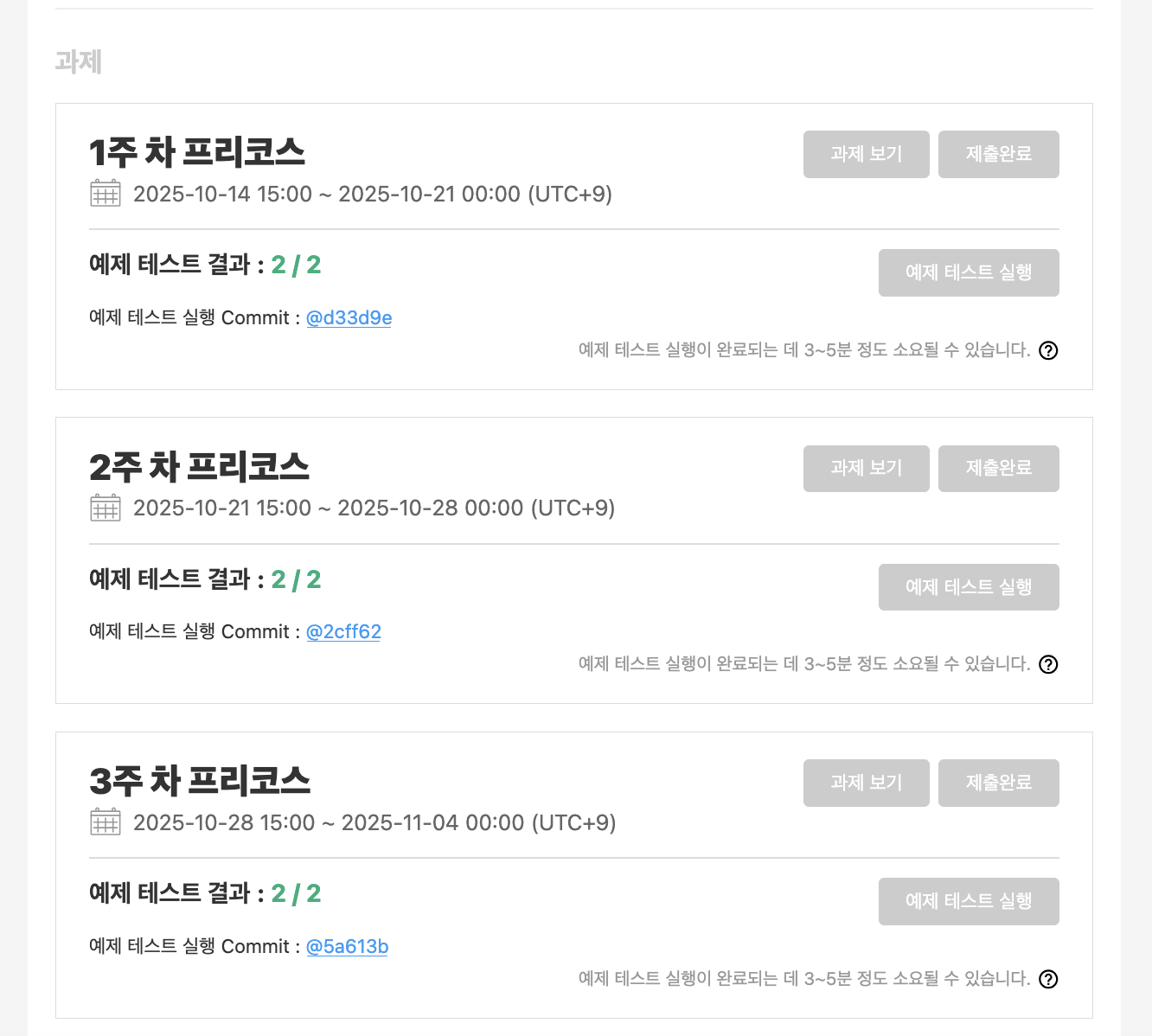Open 과제 보기 for 3주 차 프리코스
The image size is (1152, 1036).
click(x=866, y=783)
